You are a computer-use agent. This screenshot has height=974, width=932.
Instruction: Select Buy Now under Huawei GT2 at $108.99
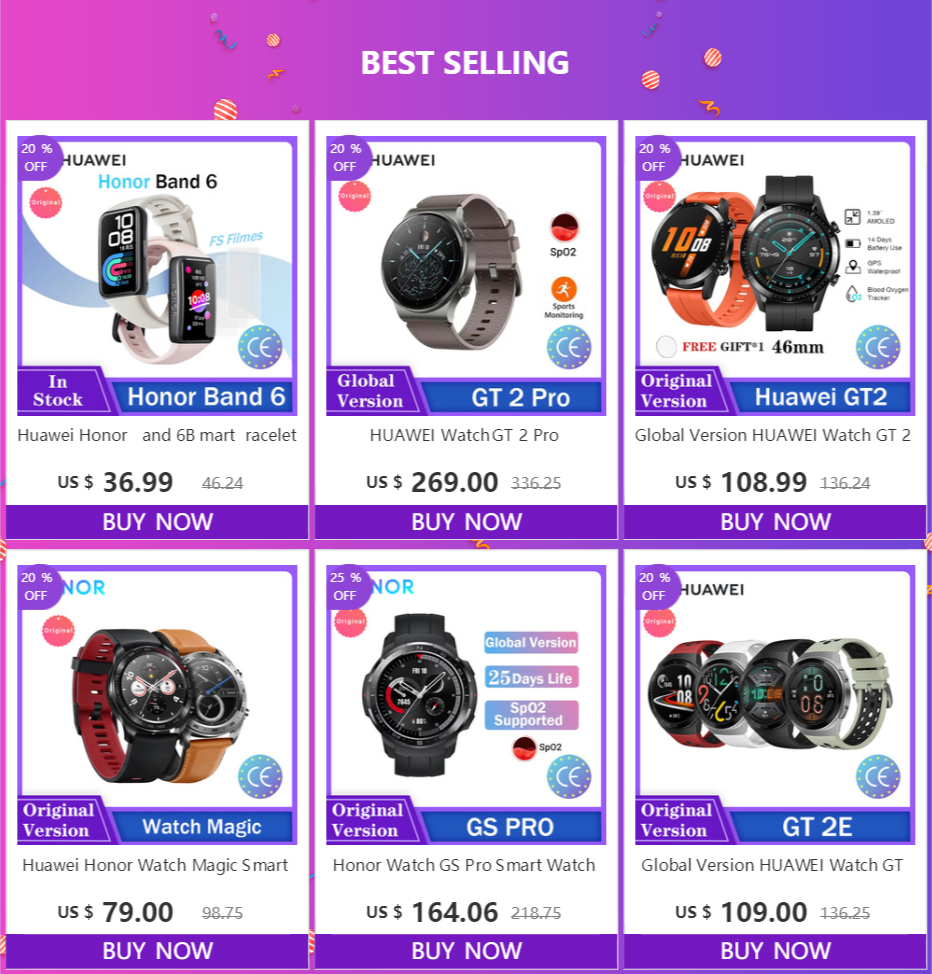tap(775, 521)
